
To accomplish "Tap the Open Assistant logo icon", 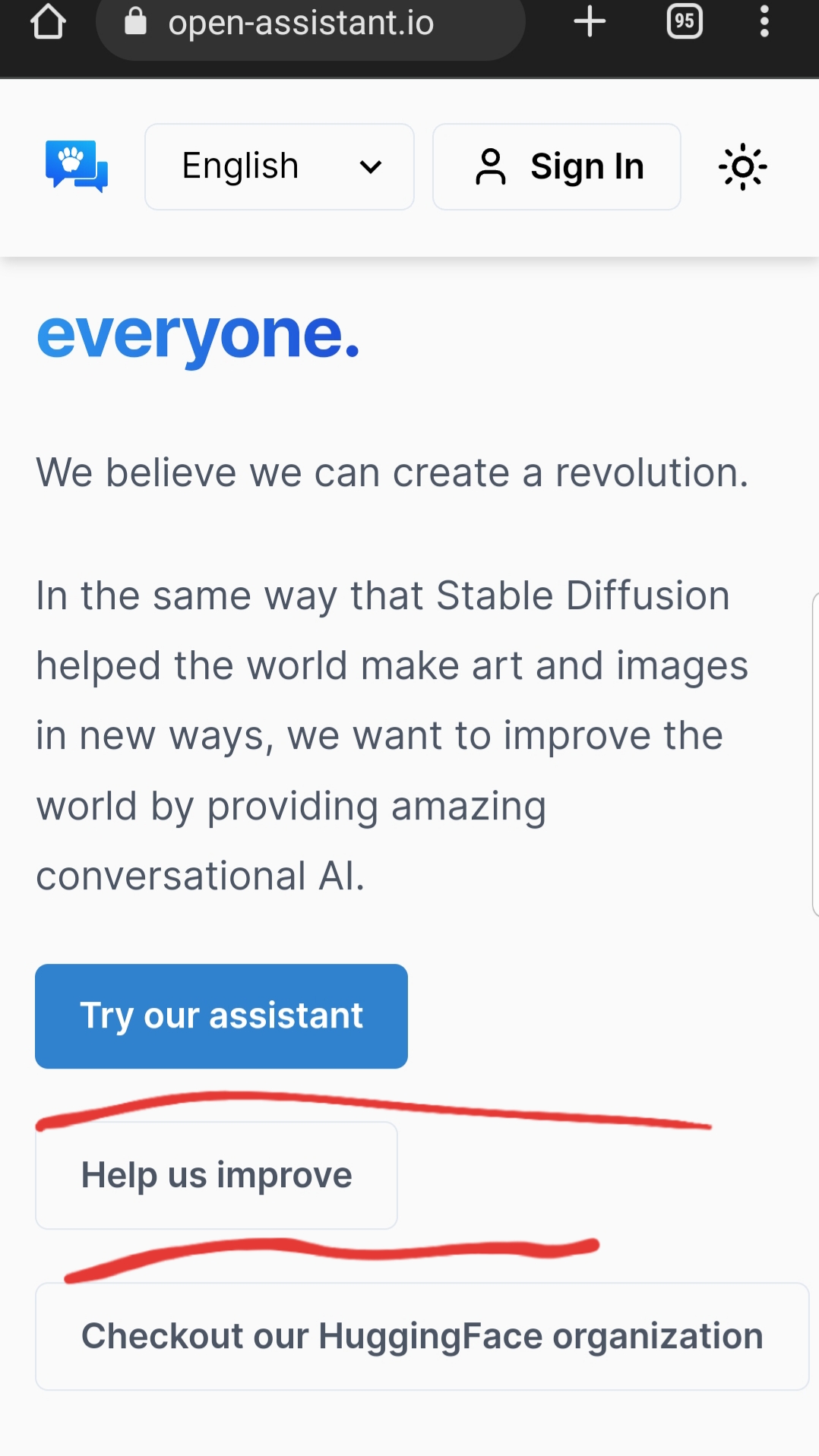I will (x=76, y=166).
